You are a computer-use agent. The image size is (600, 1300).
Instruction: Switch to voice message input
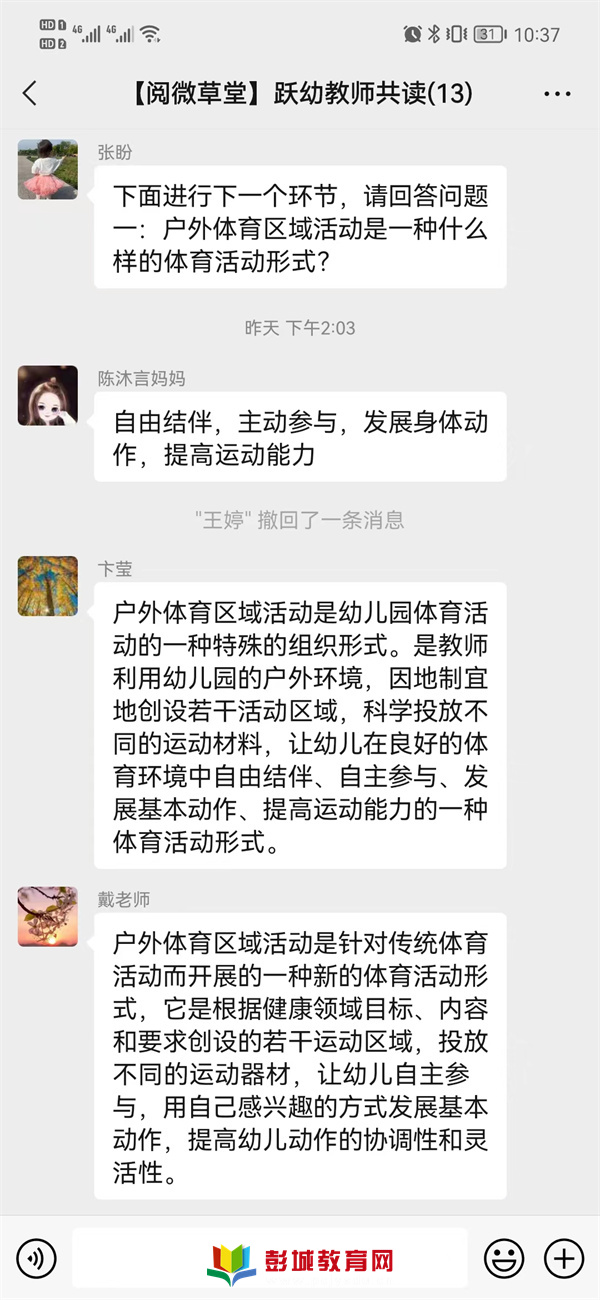coord(36,1258)
